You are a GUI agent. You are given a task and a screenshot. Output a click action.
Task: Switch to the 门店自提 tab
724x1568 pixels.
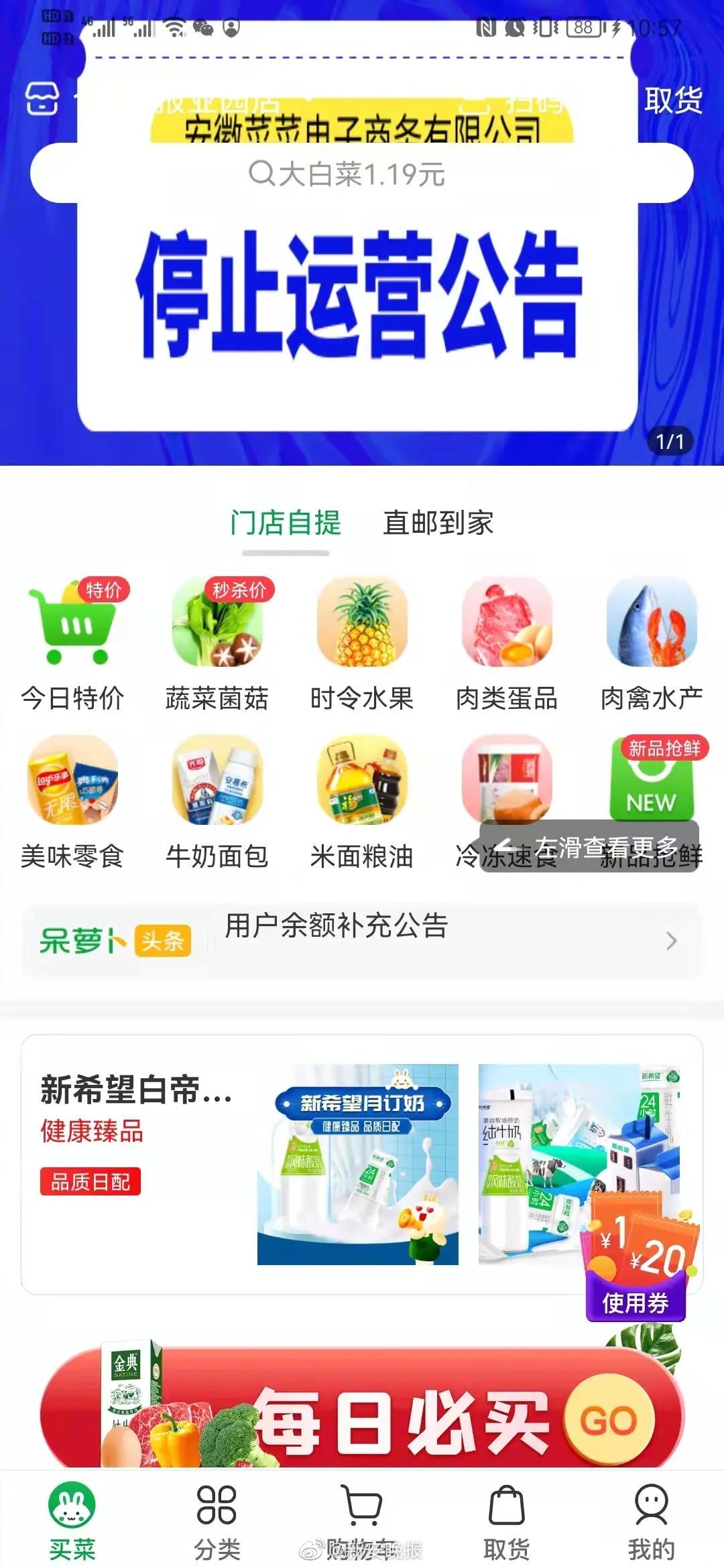click(x=286, y=523)
